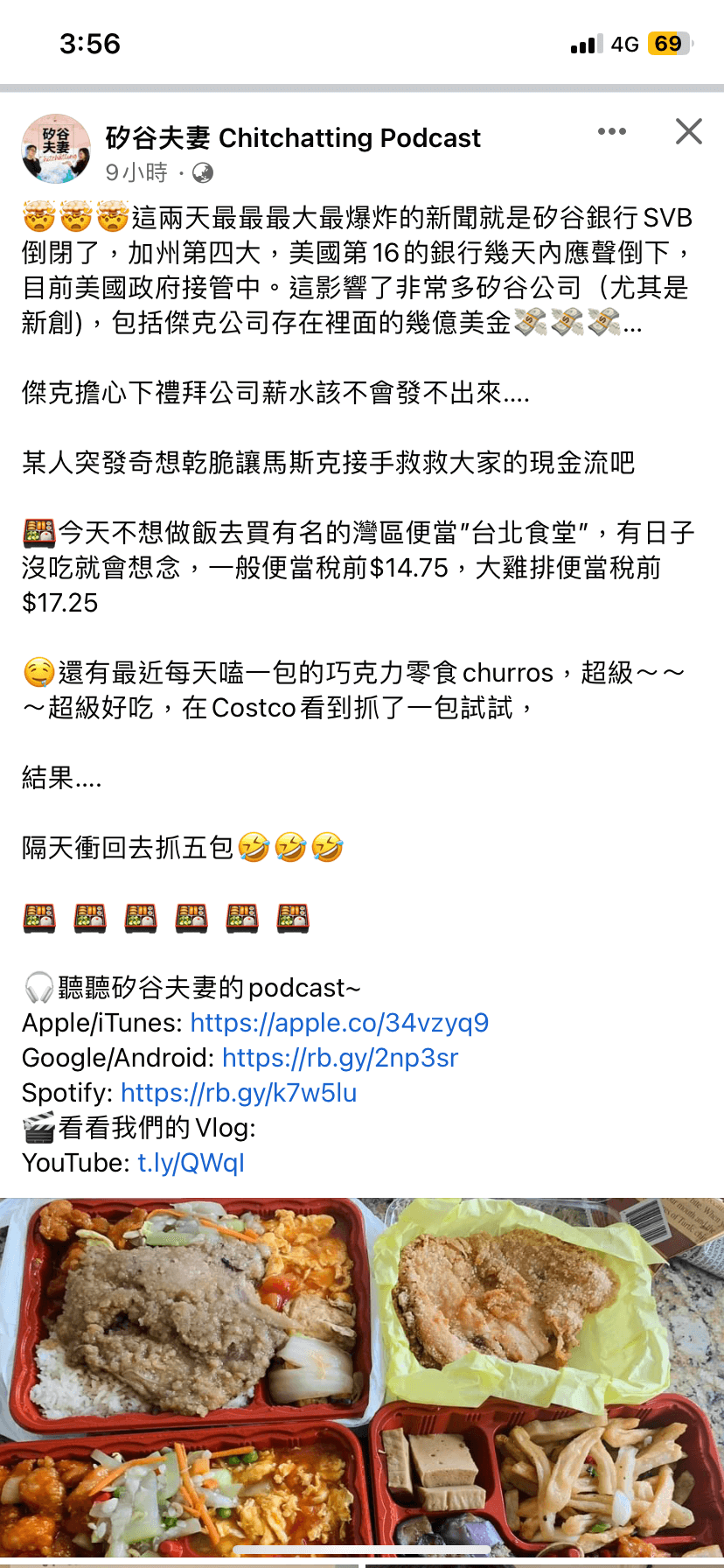Screen dimensions: 724x1568
Task: Open the post's three-dot options menu
Action: point(612,132)
